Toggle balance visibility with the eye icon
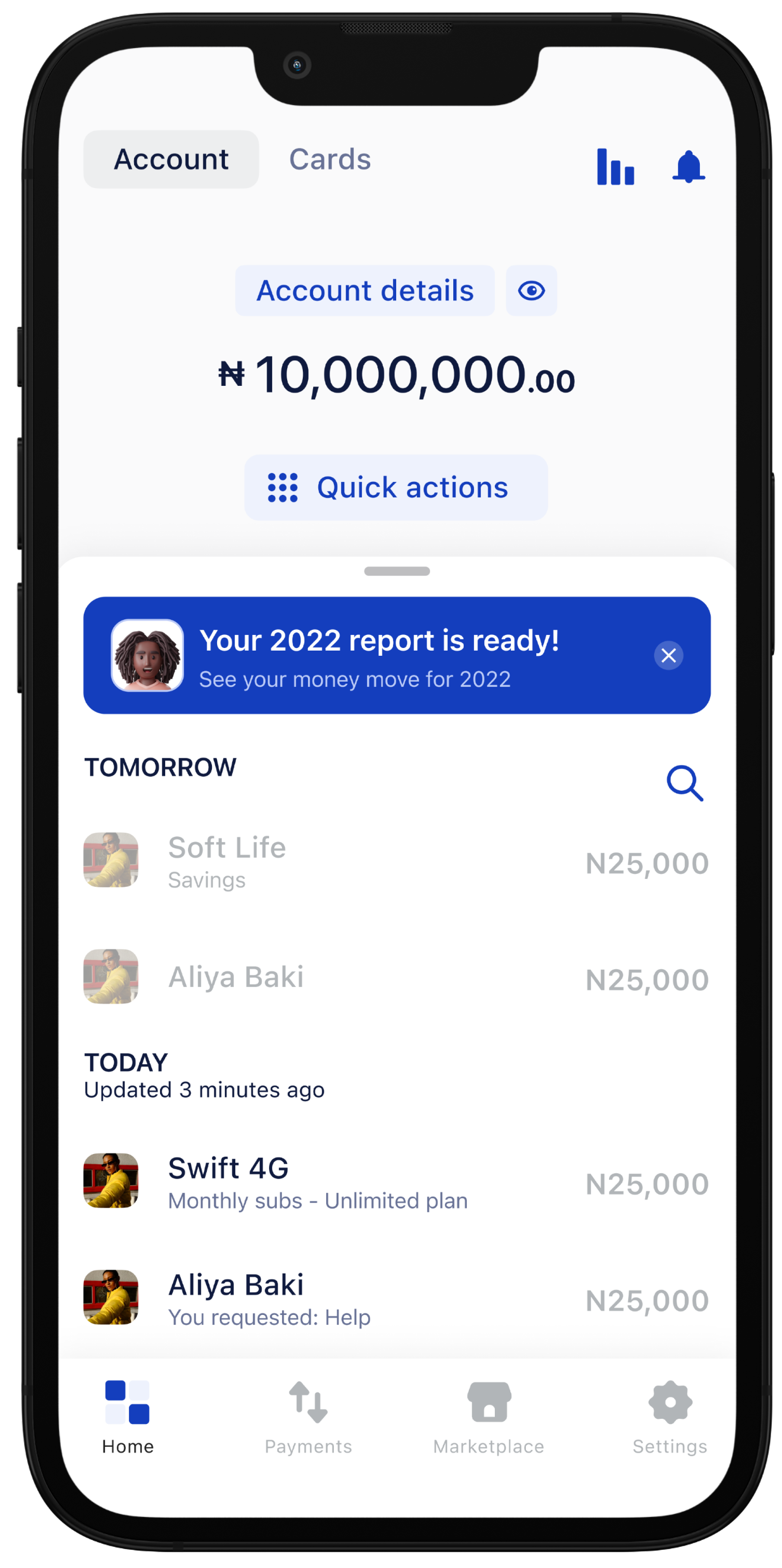Viewport: 782px width, 1568px height. (x=531, y=290)
